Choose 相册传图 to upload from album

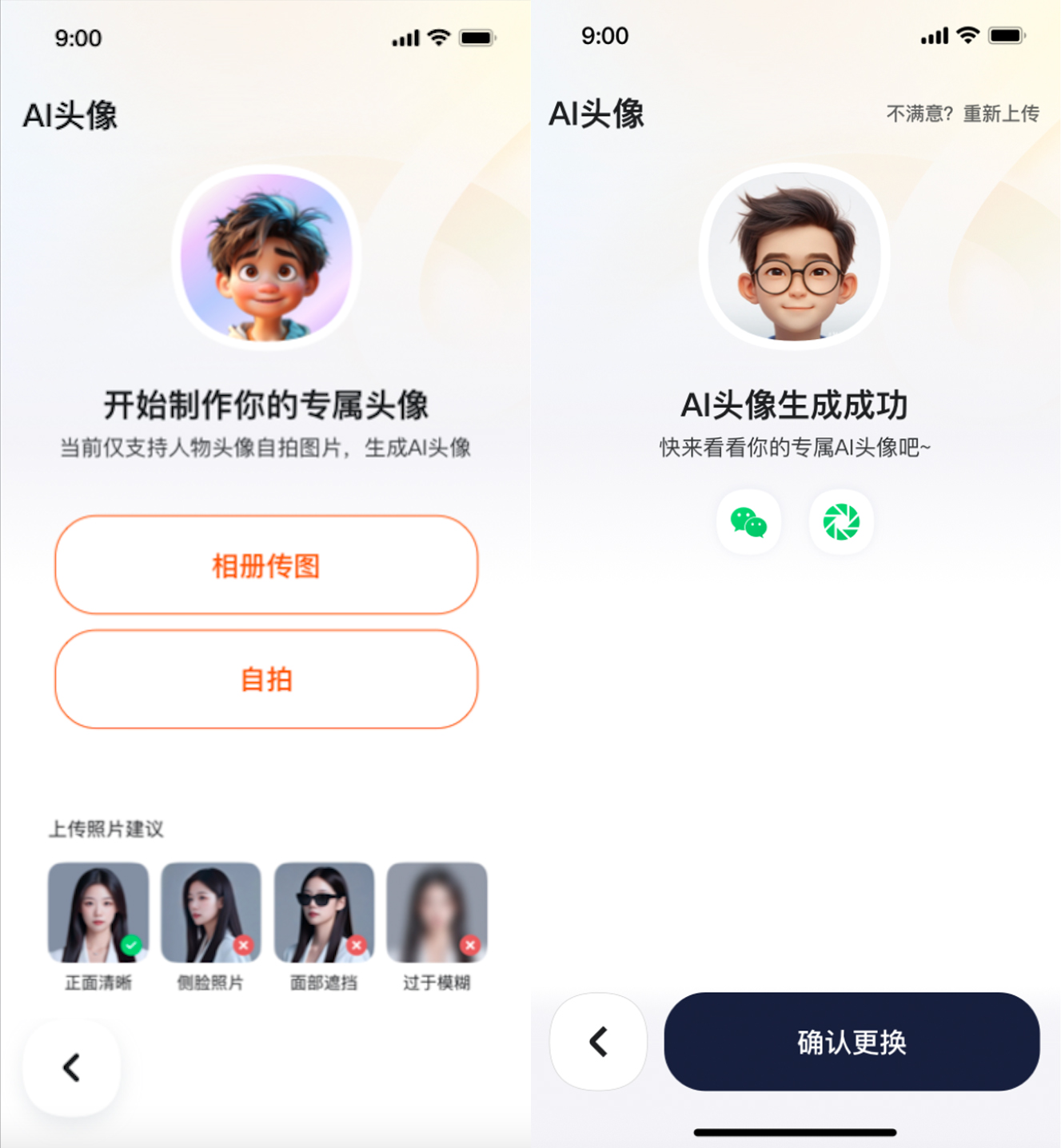pos(266,565)
